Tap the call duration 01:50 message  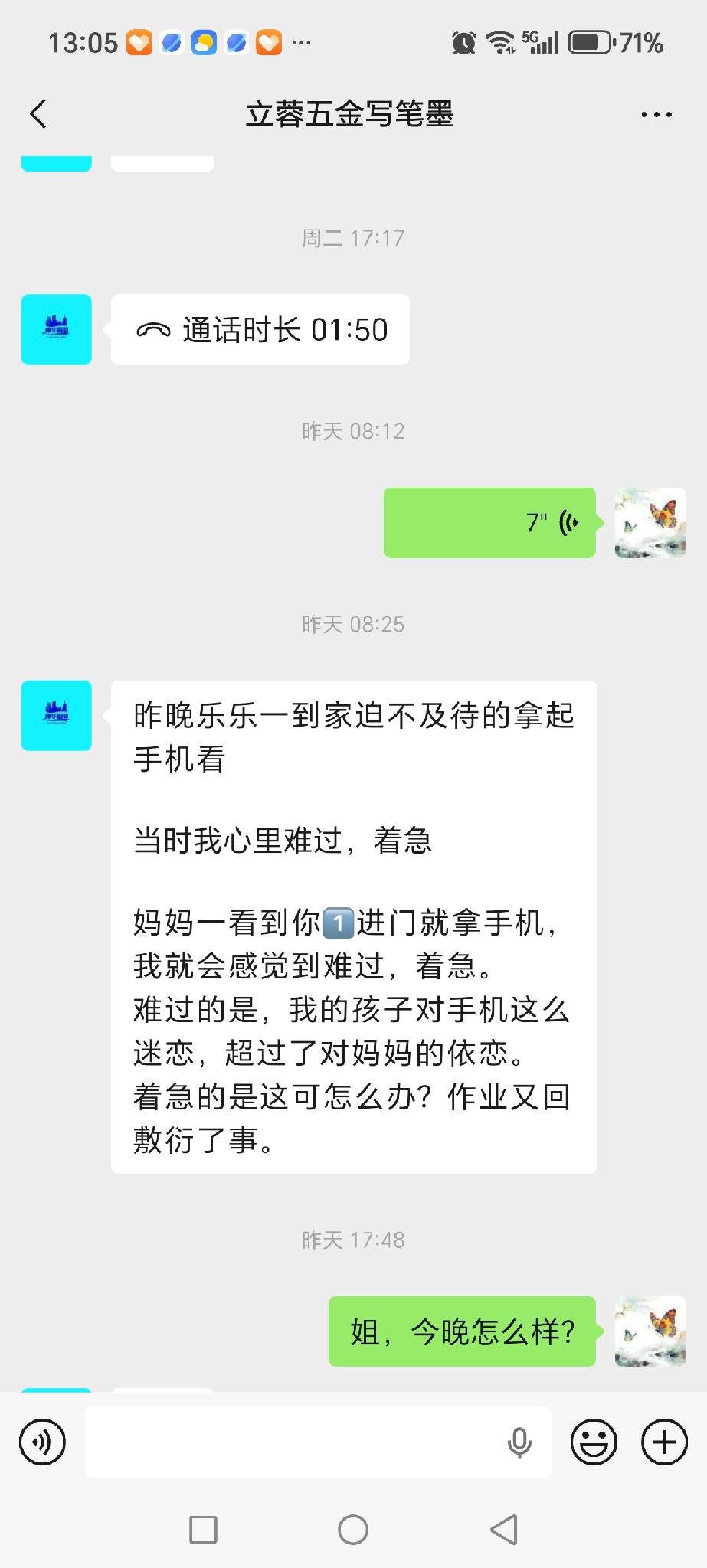click(x=260, y=330)
